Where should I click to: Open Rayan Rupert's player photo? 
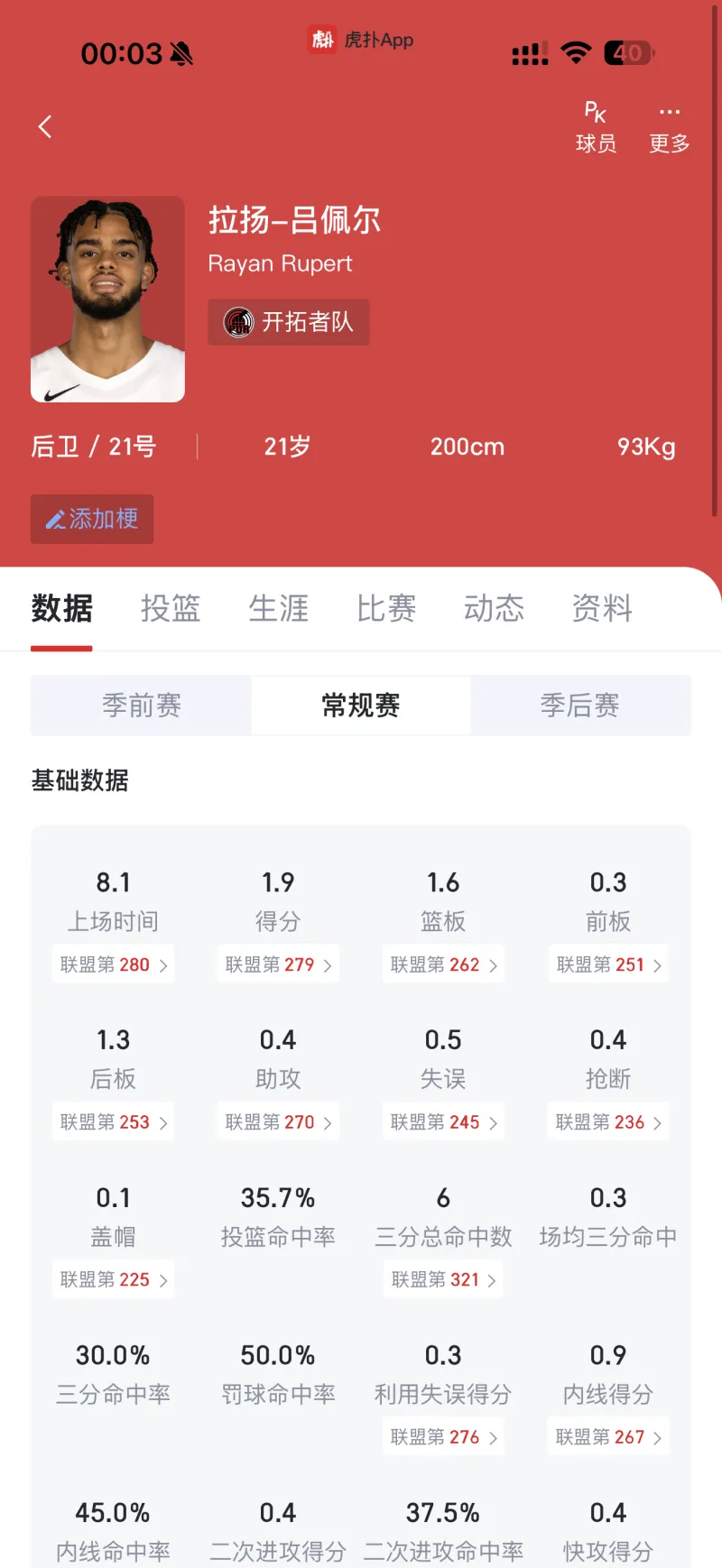(107, 300)
